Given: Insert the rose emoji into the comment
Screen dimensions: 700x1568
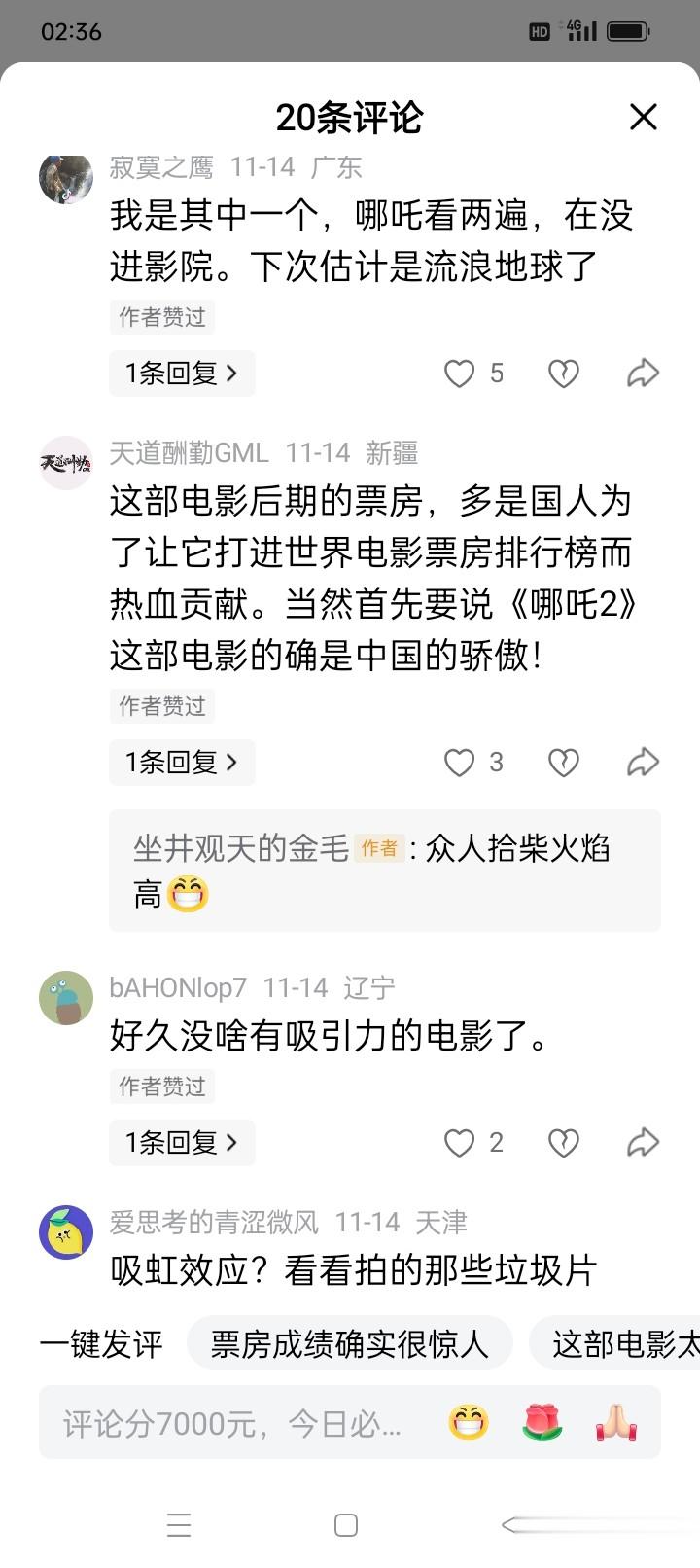Looking at the screenshot, I should [542, 1424].
